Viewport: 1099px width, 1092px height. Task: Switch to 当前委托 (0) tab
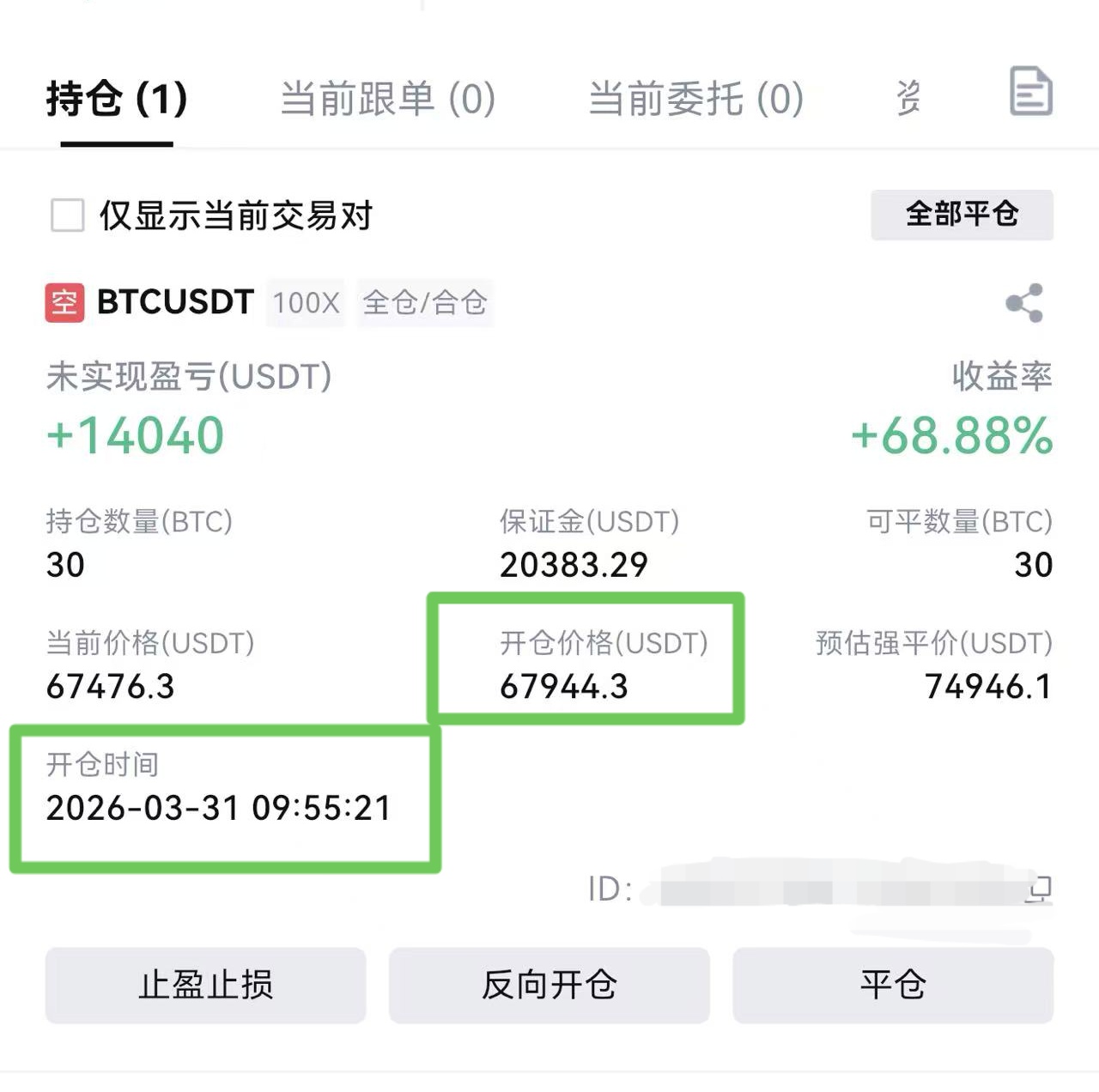[695, 99]
